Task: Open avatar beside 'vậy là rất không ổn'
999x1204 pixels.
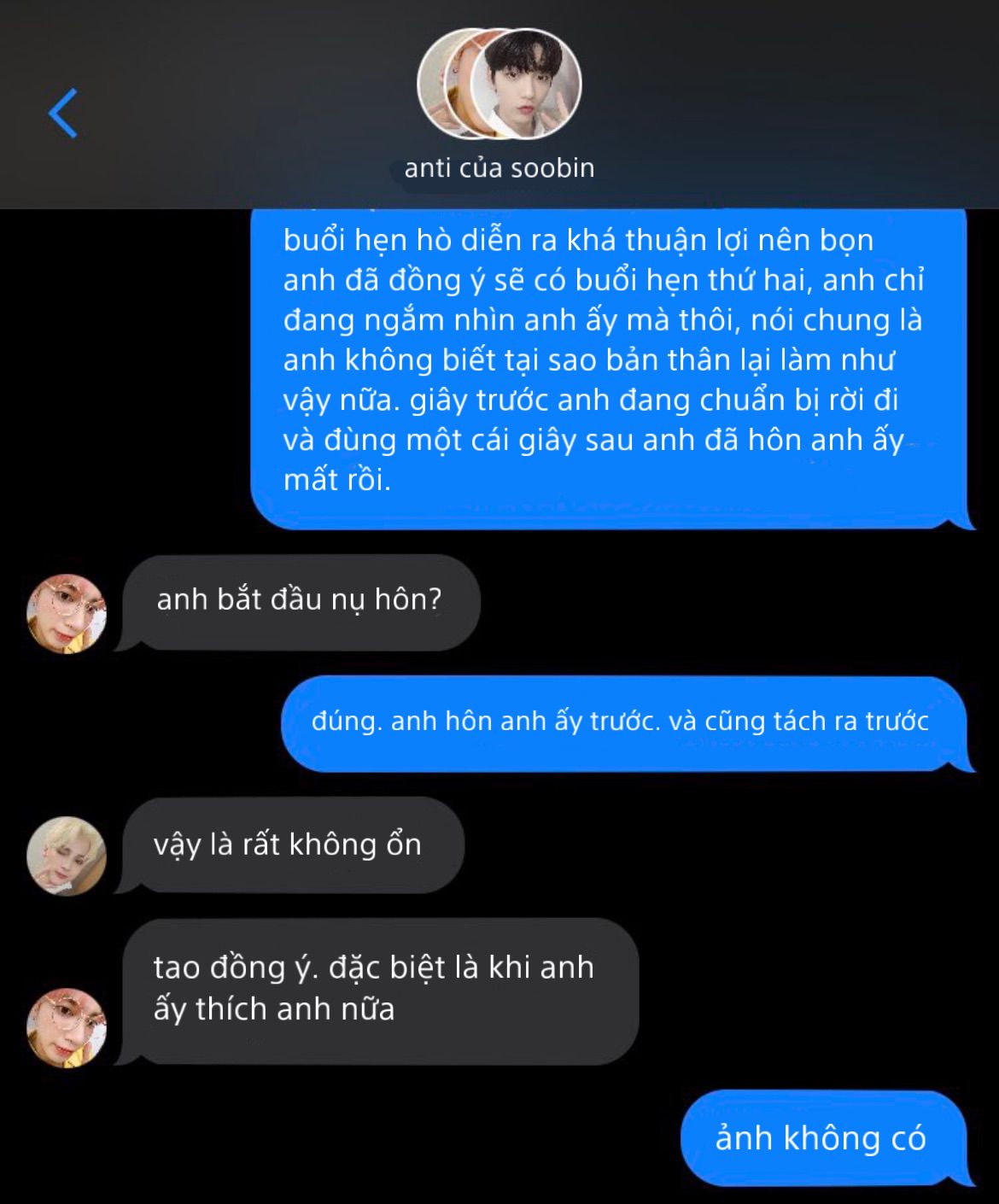Action: 67,856
